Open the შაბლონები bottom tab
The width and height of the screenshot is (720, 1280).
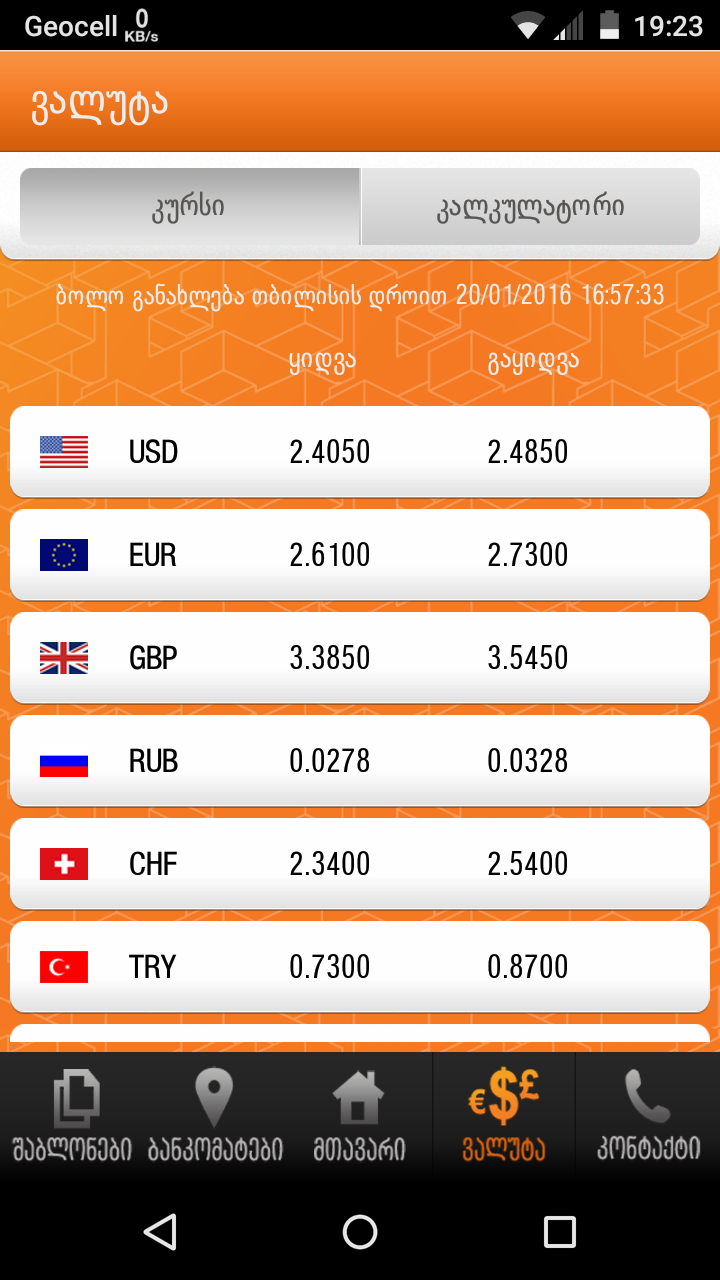pos(72,1115)
